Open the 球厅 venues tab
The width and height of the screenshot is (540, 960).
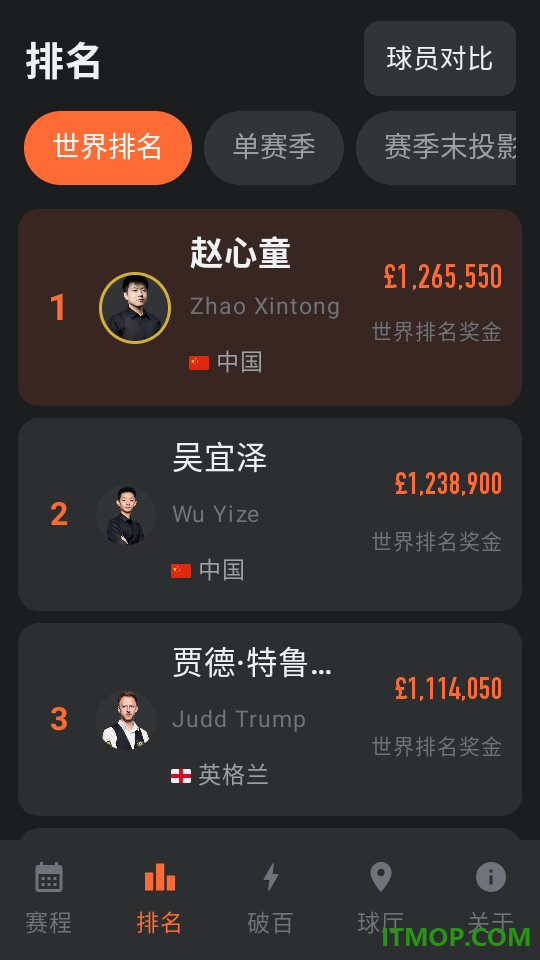click(380, 899)
